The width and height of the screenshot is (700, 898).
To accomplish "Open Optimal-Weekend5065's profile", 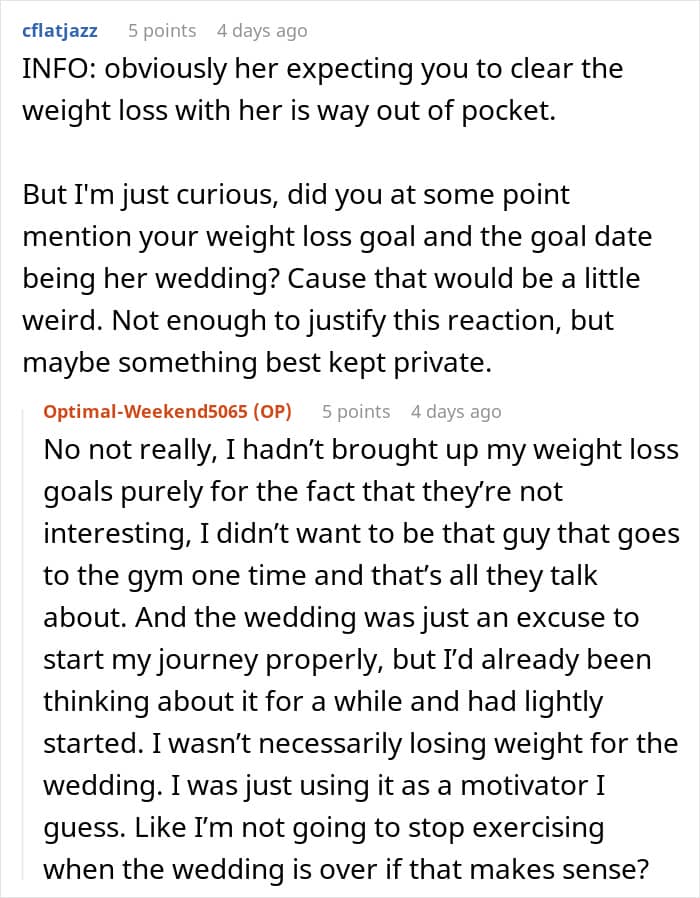I will pyautogui.click(x=167, y=411).
